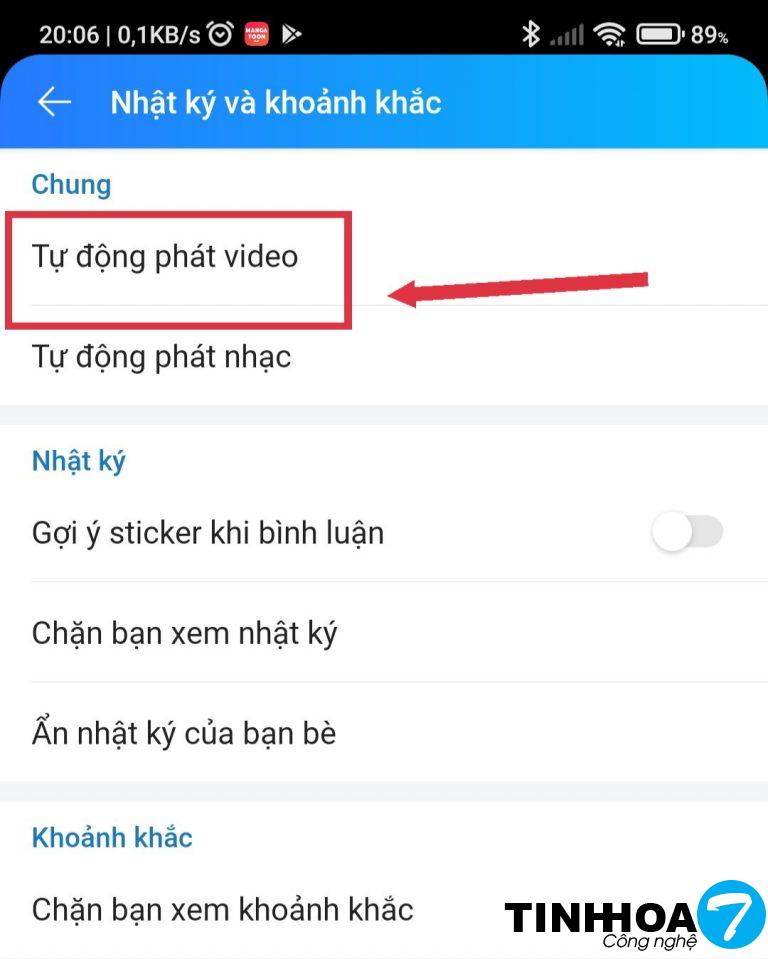Open Chặn bạn xem khoảnh khắc
Viewport: 768px width, 959px height.
tap(222, 909)
